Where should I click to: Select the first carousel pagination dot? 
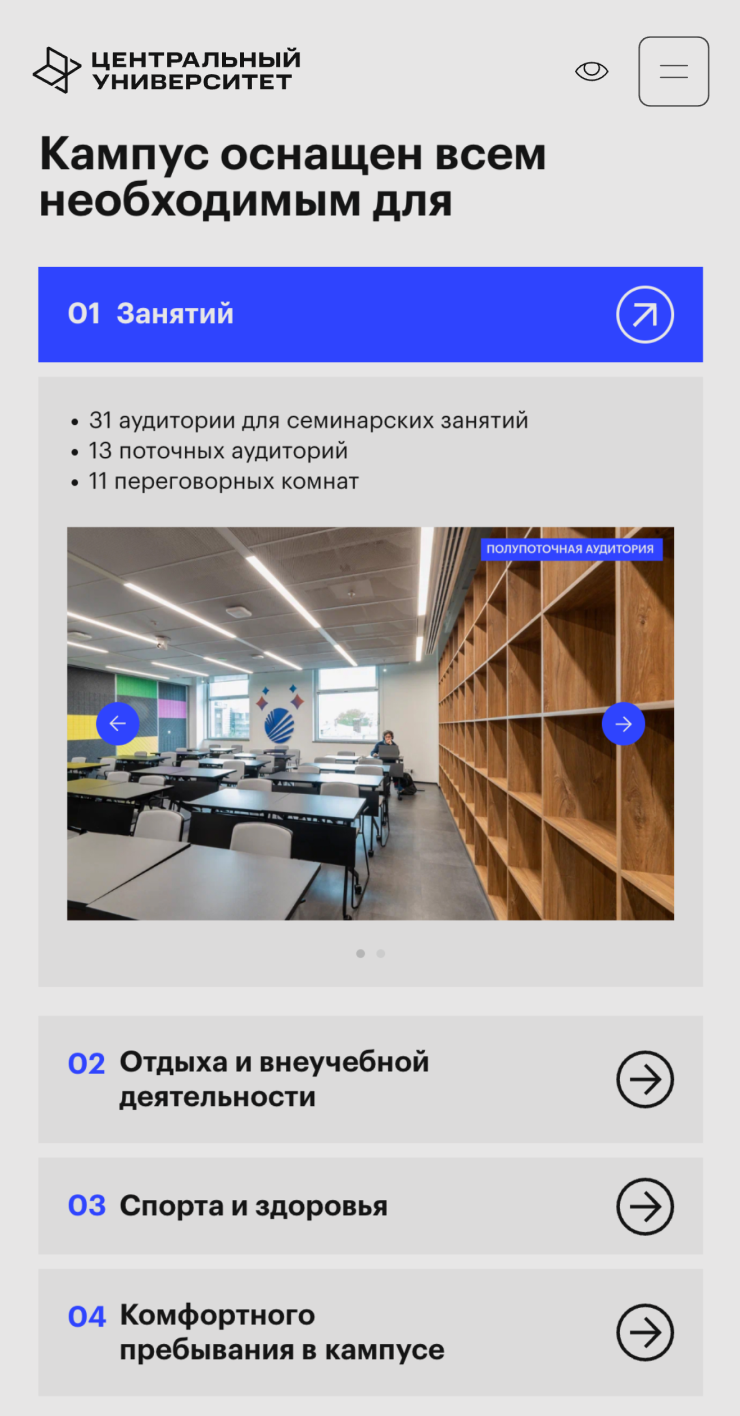click(x=361, y=954)
